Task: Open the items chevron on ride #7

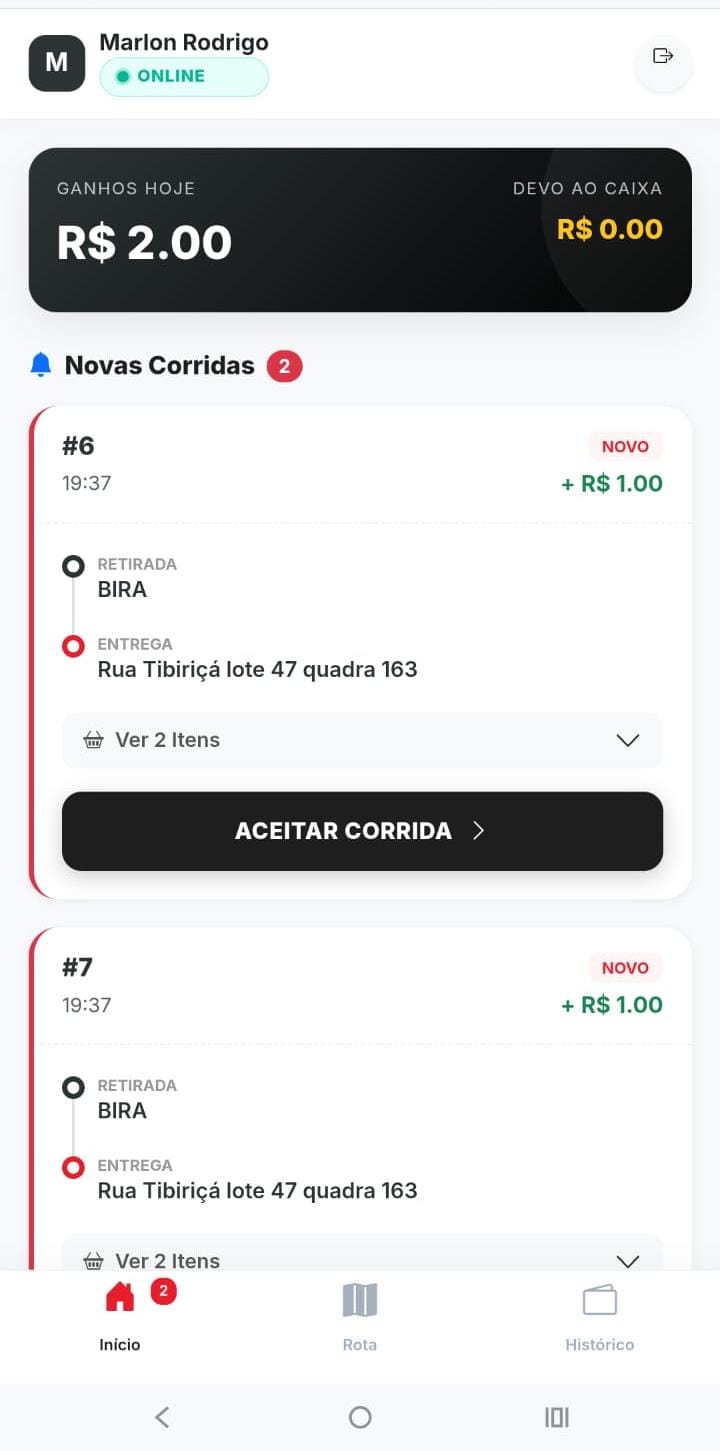Action: click(628, 1261)
